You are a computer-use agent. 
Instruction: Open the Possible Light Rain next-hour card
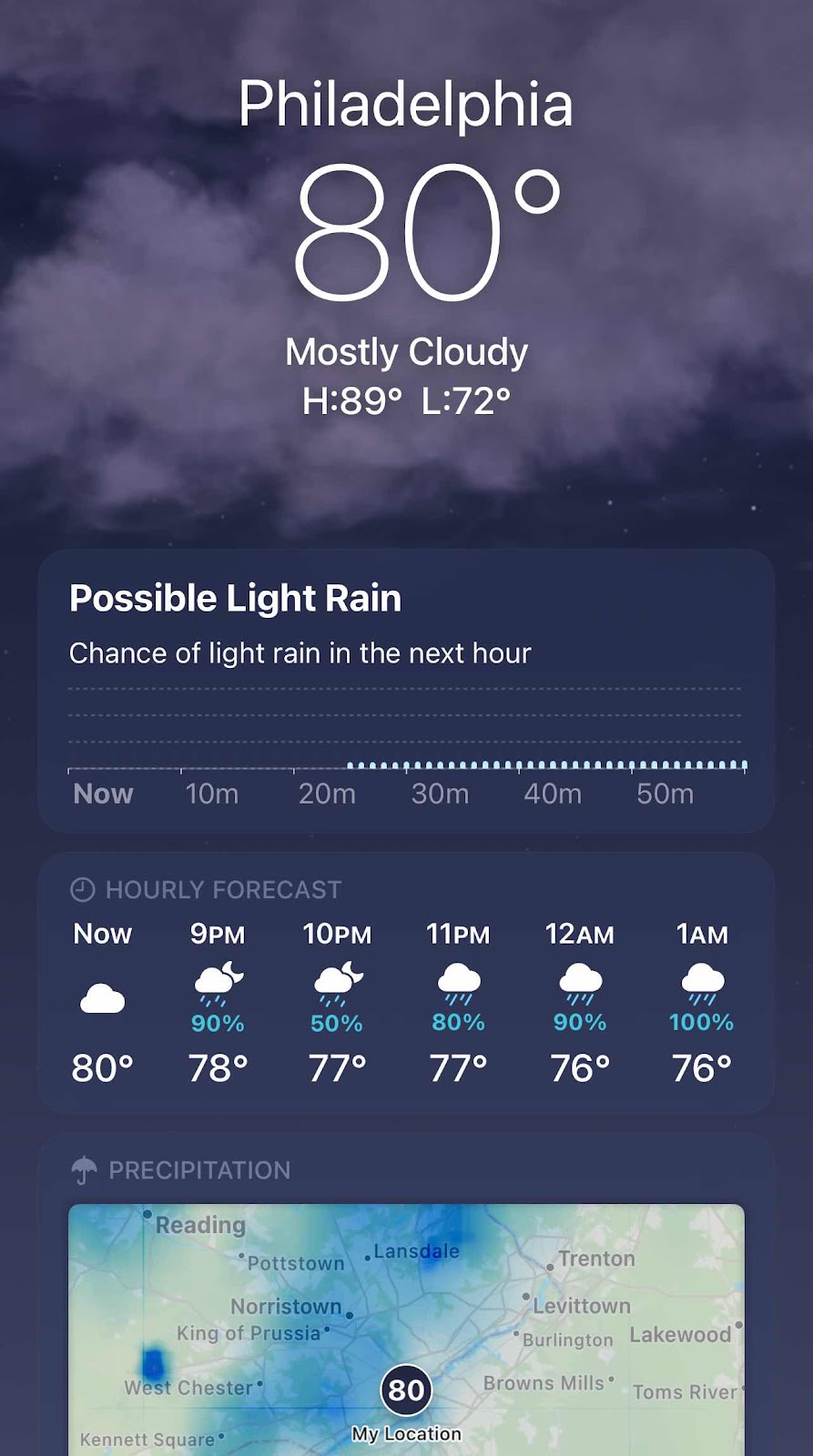(x=406, y=691)
